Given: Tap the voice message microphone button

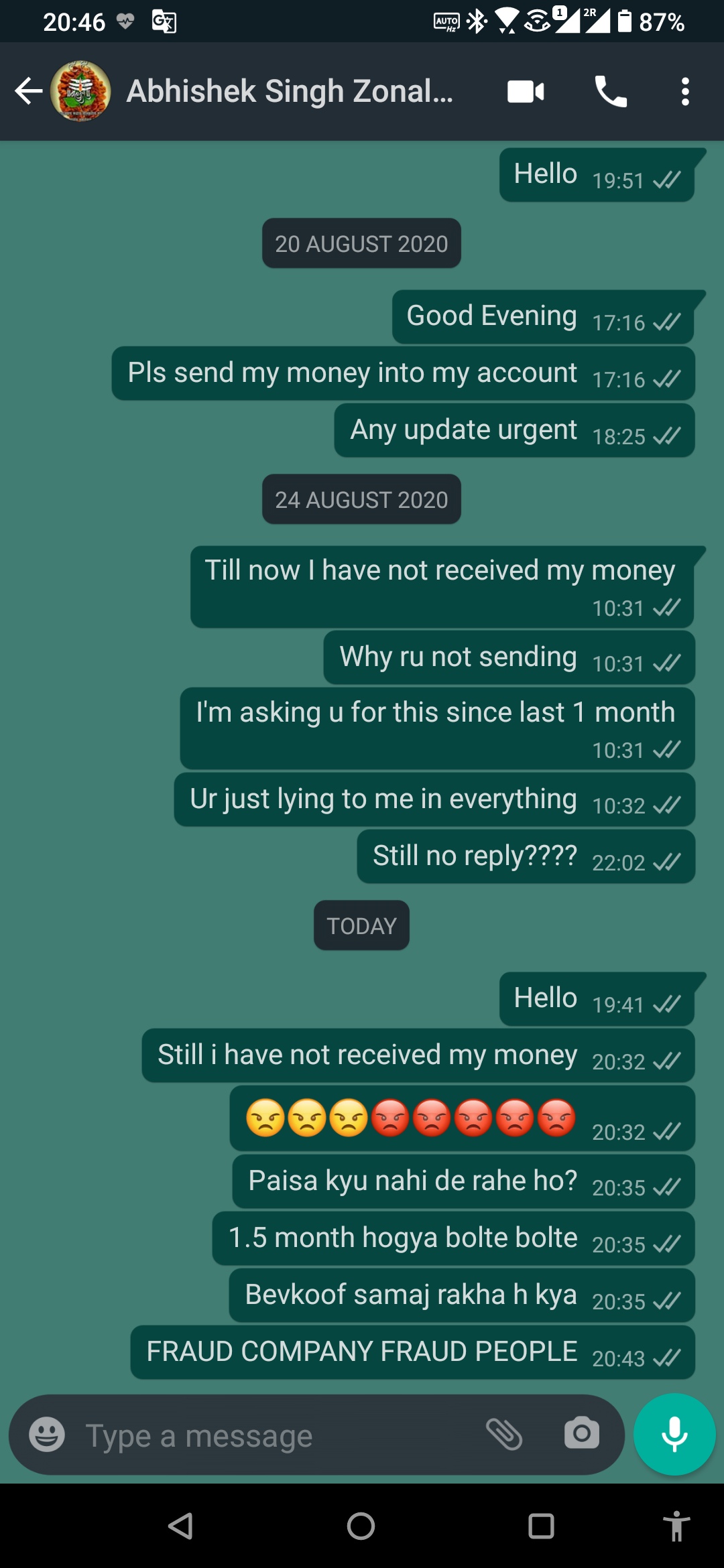Looking at the screenshot, I should (x=674, y=1435).
